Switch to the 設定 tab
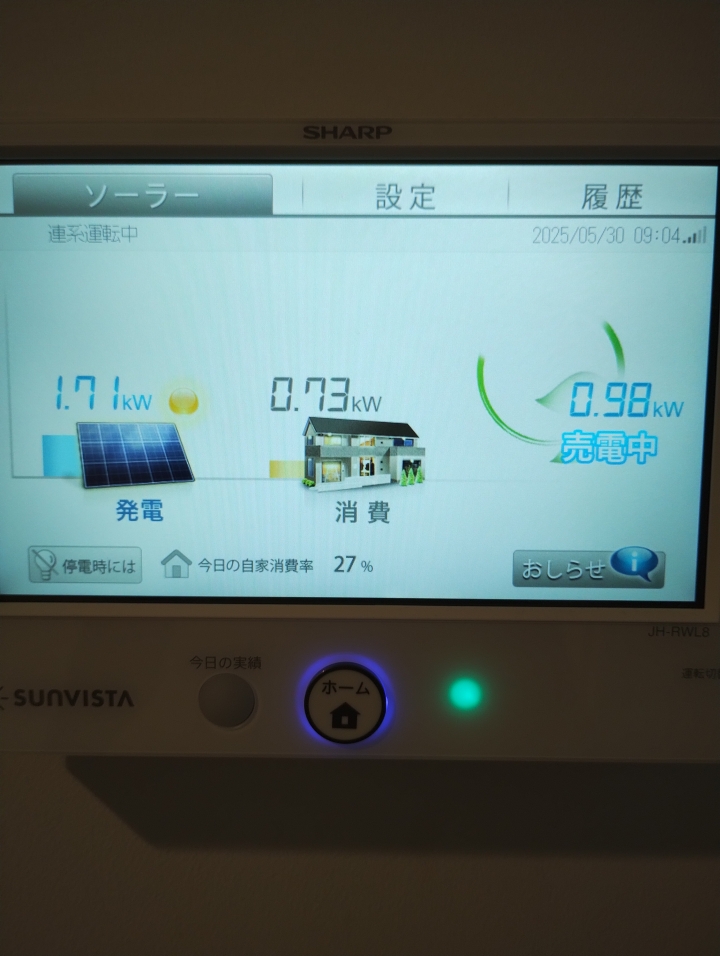 (405, 196)
